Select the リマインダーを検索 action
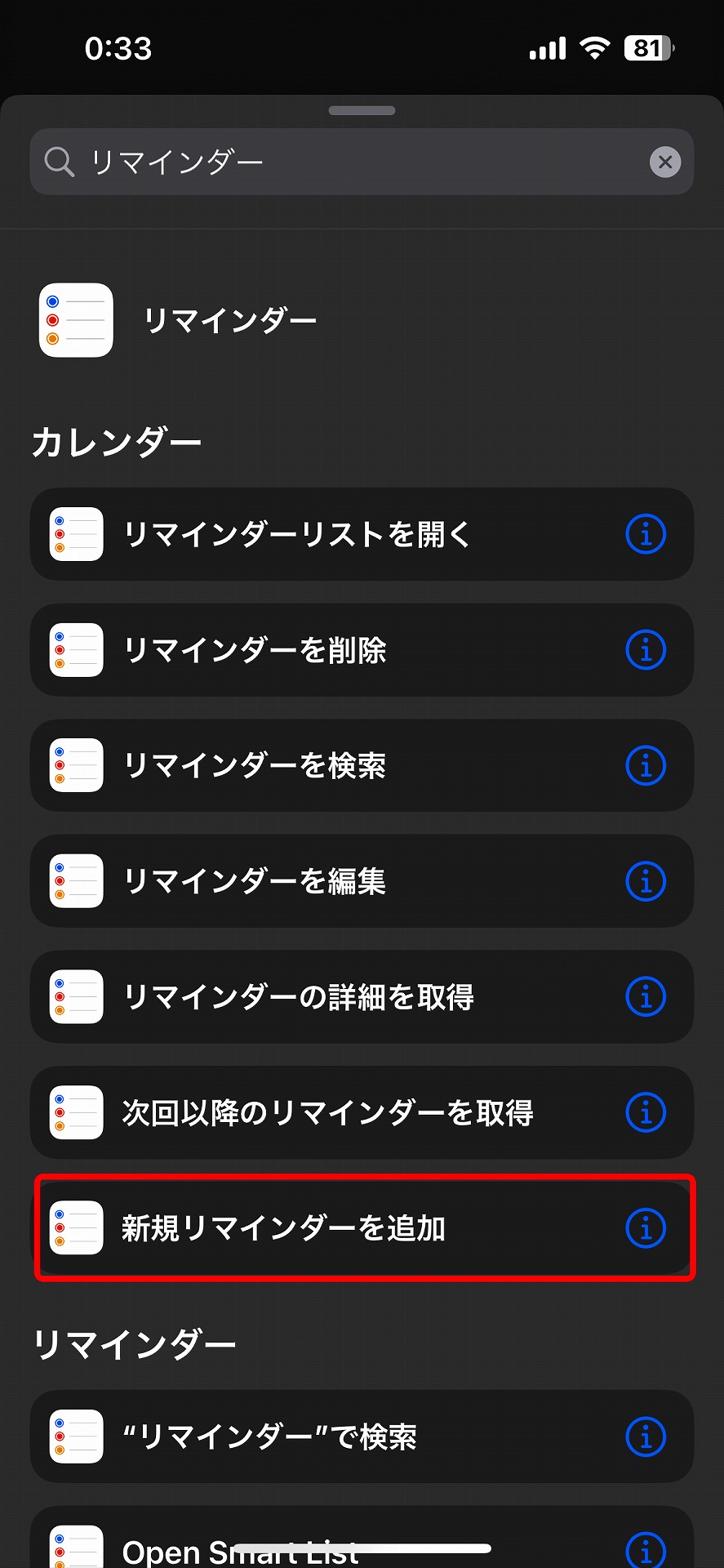Screen dimensions: 724x1568 click(x=326, y=765)
